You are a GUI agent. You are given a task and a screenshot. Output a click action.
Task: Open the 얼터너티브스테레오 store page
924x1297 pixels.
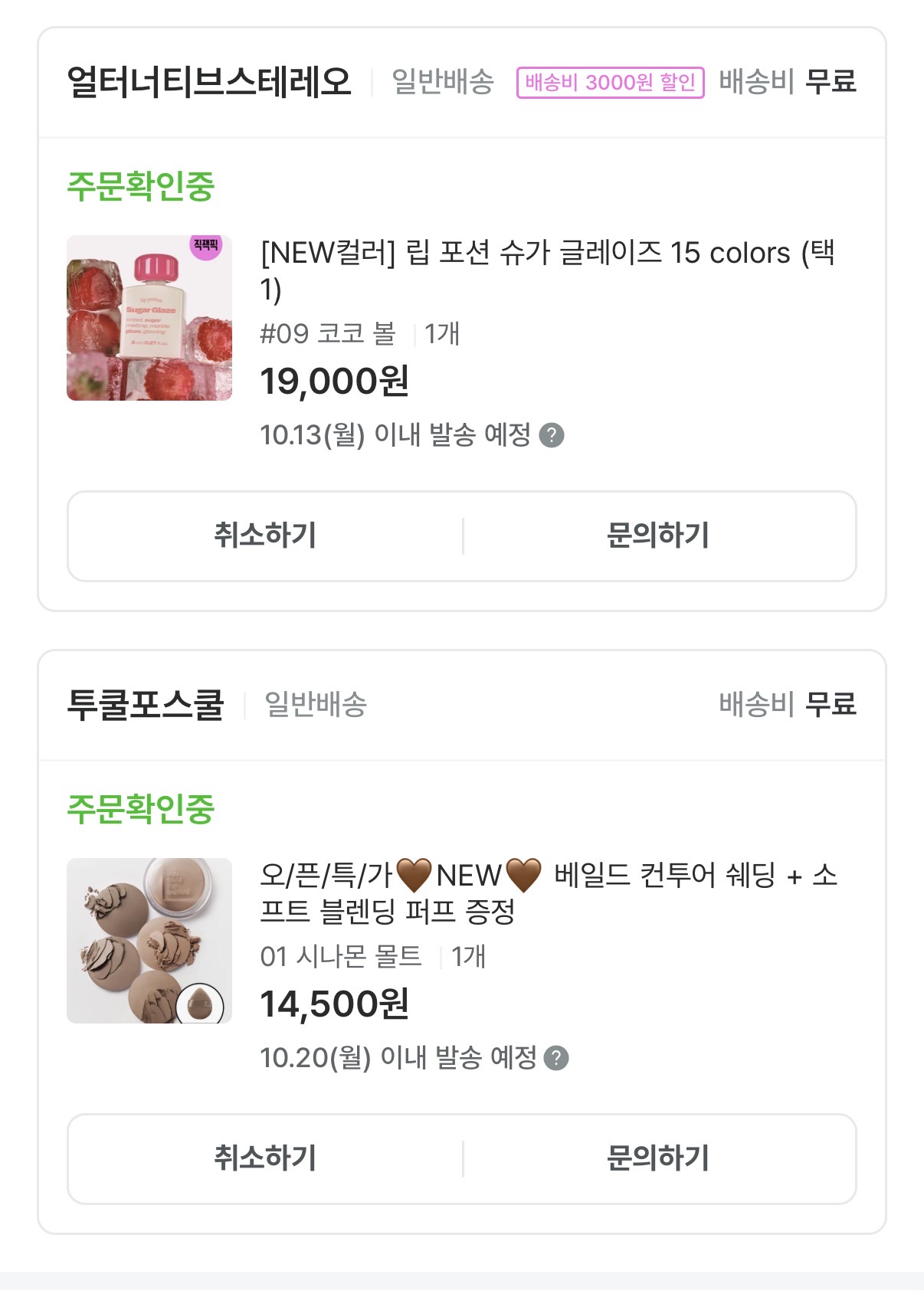(208, 82)
